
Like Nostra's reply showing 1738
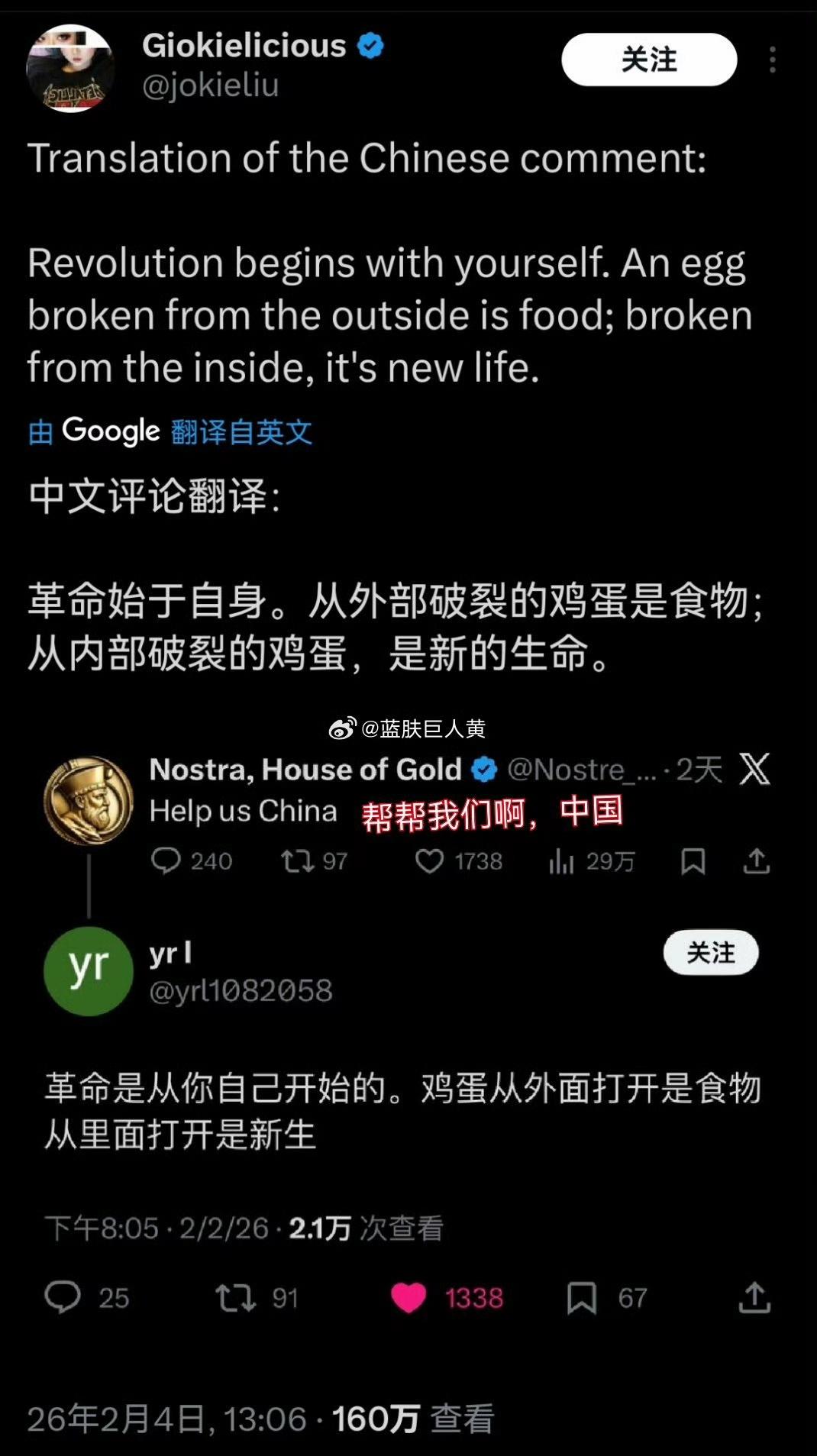(x=431, y=861)
